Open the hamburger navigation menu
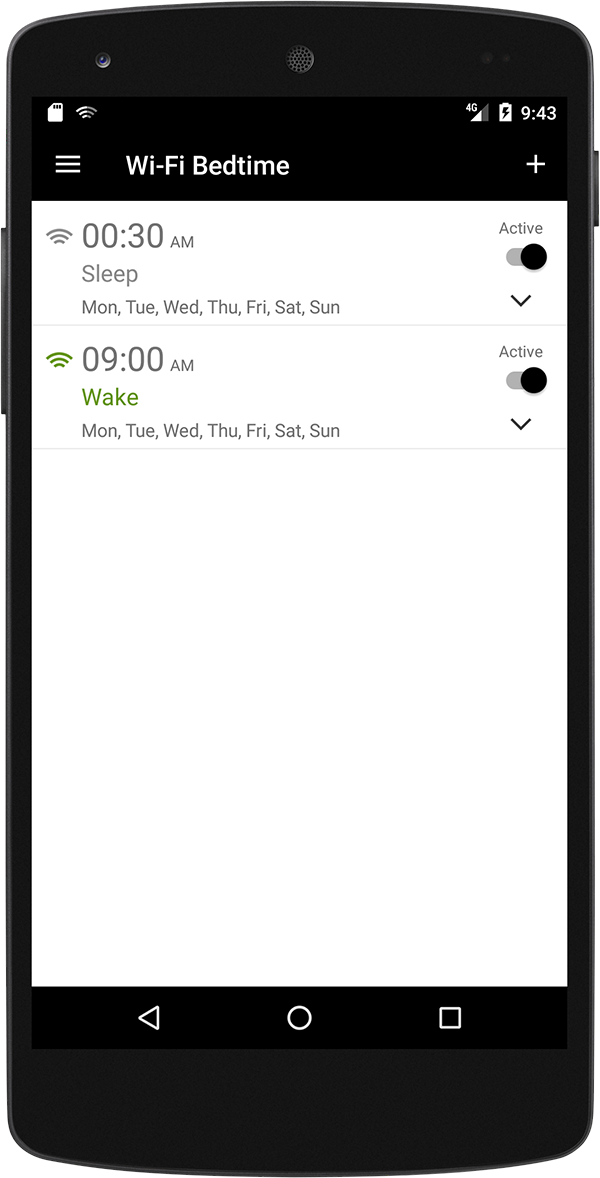600x1178 pixels. (68, 165)
